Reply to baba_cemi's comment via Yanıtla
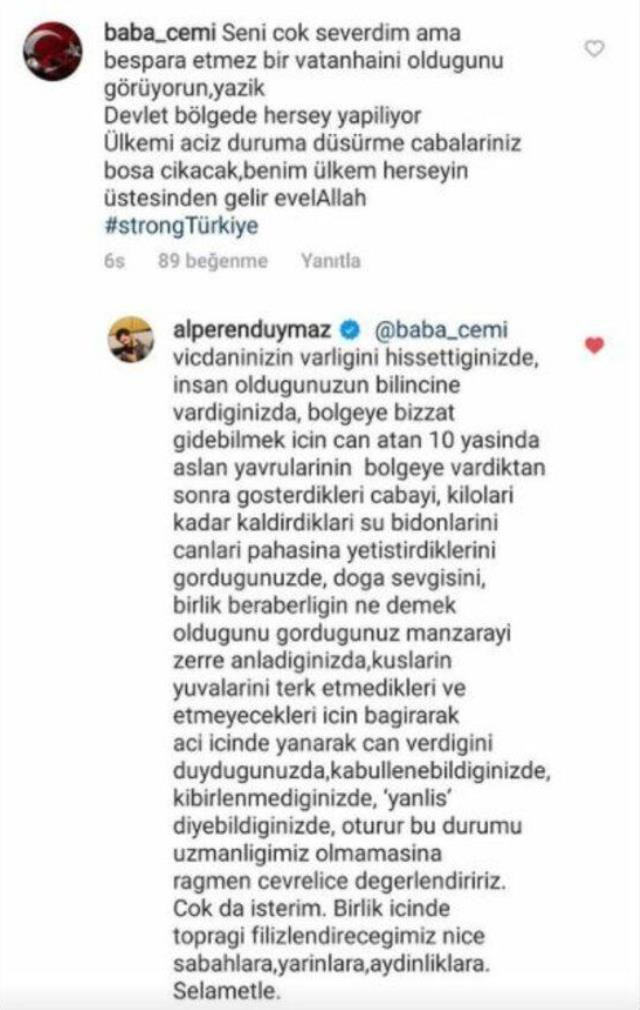Image resolution: width=640 pixels, height=1010 pixels. tap(330, 261)
